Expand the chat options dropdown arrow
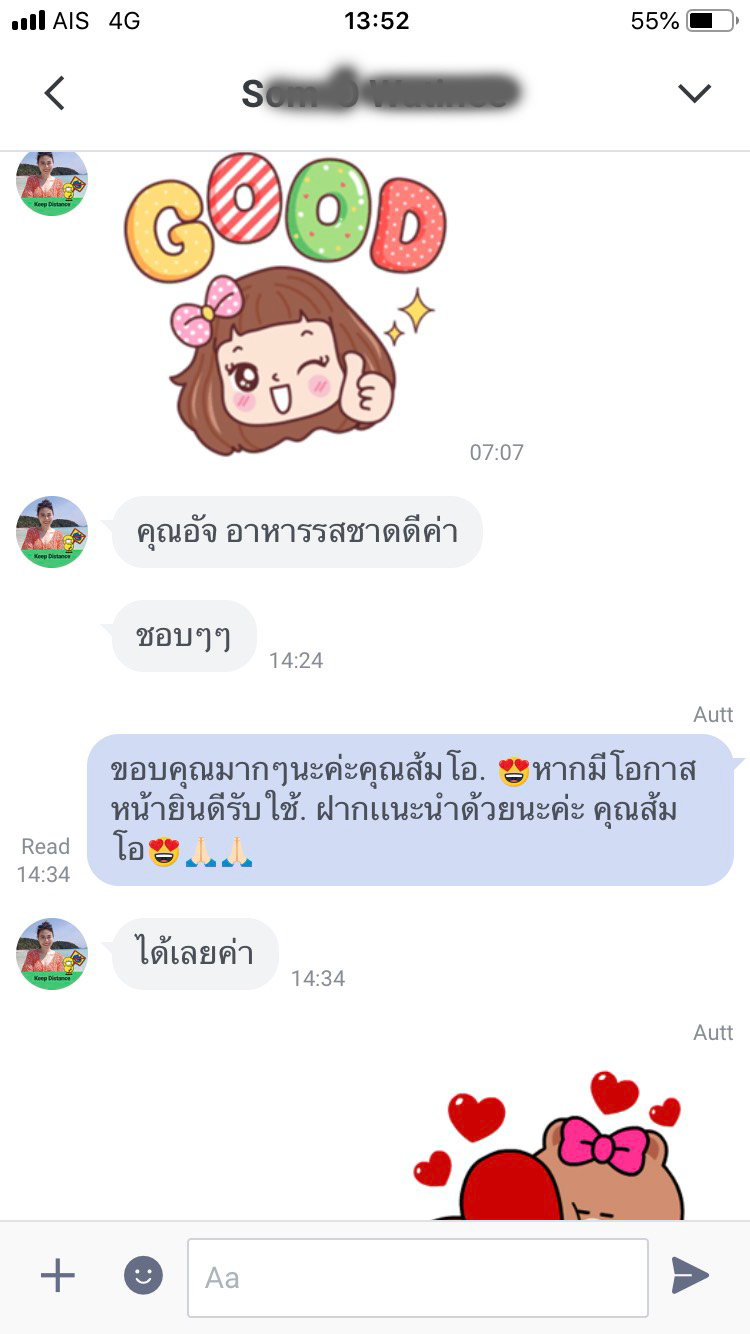Viewport: 750px width, 1334px height. coord(694,93)
